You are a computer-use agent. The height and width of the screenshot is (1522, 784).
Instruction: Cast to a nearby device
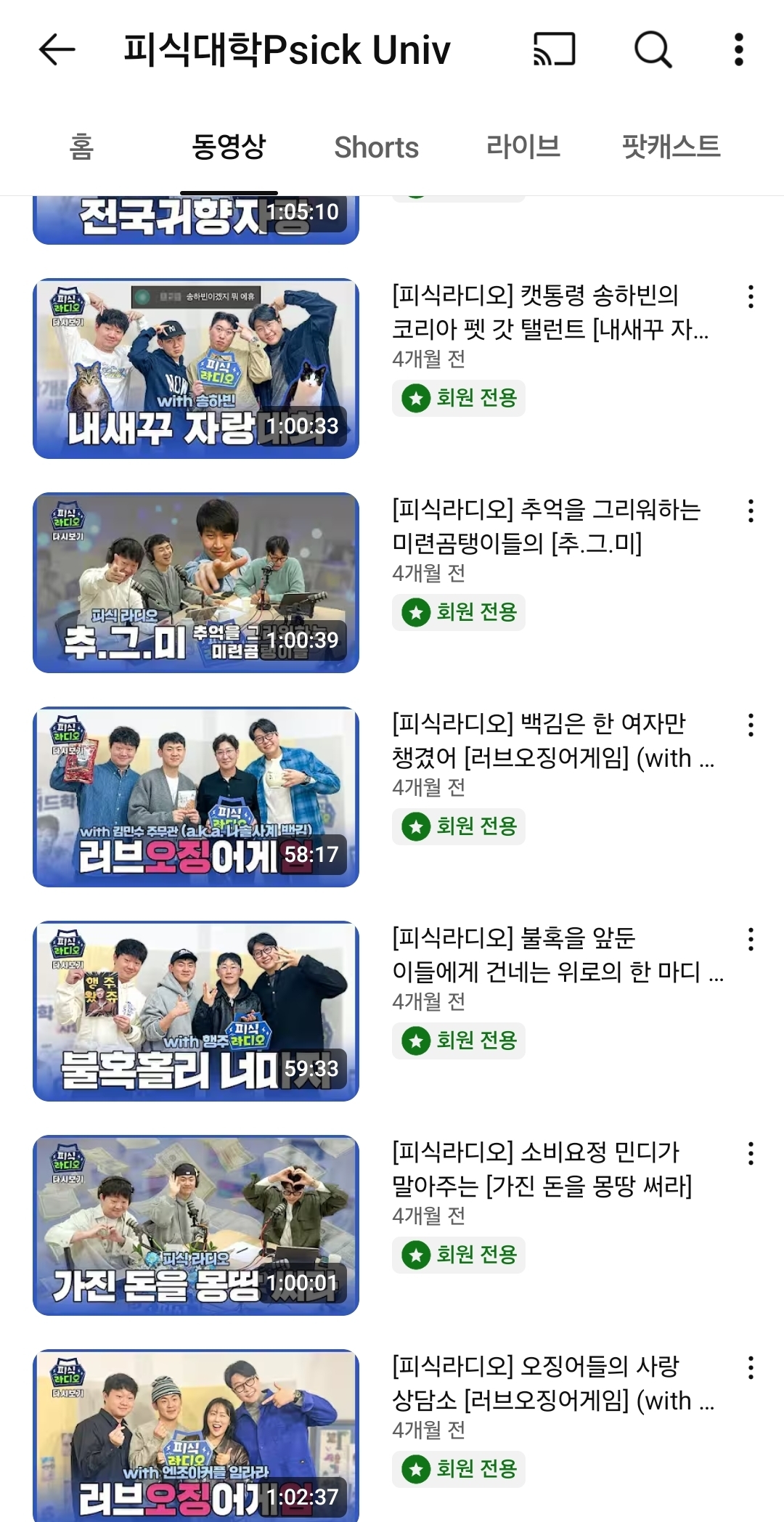[555, 50]
